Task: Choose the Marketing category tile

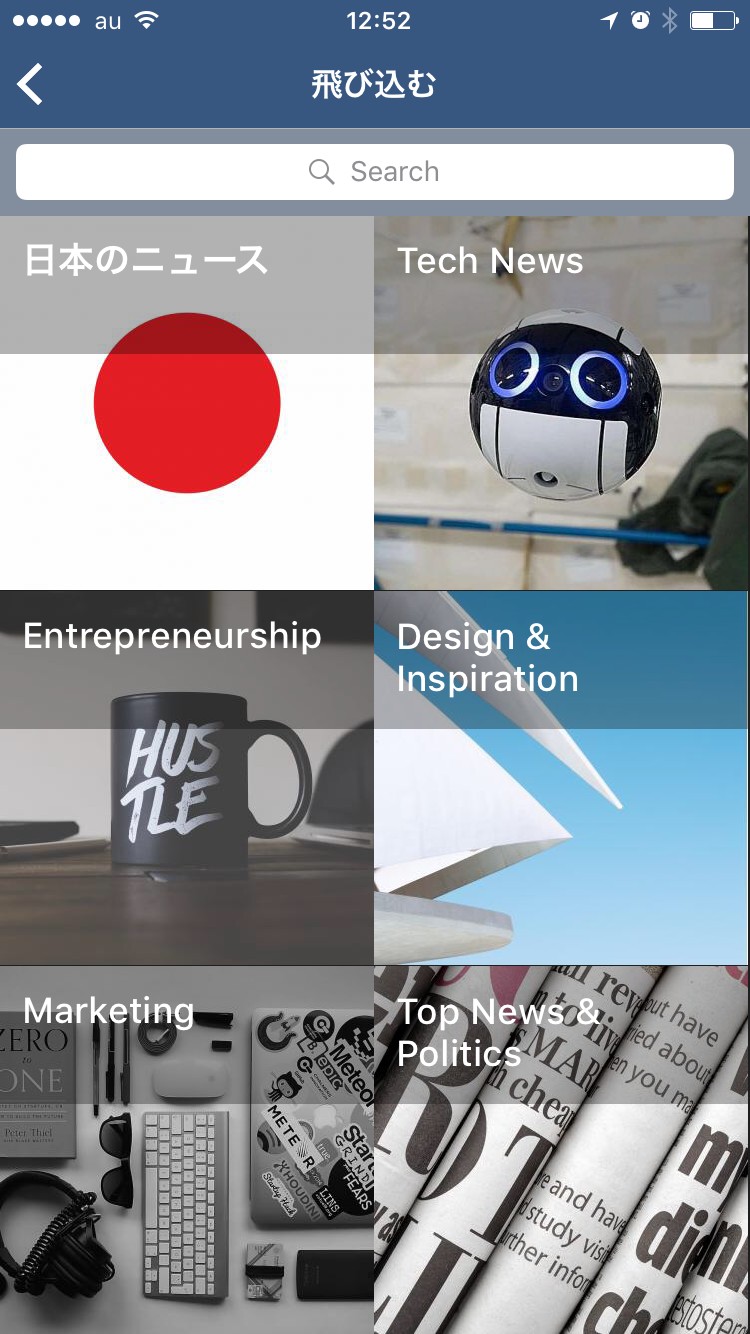Action: 187,1150
